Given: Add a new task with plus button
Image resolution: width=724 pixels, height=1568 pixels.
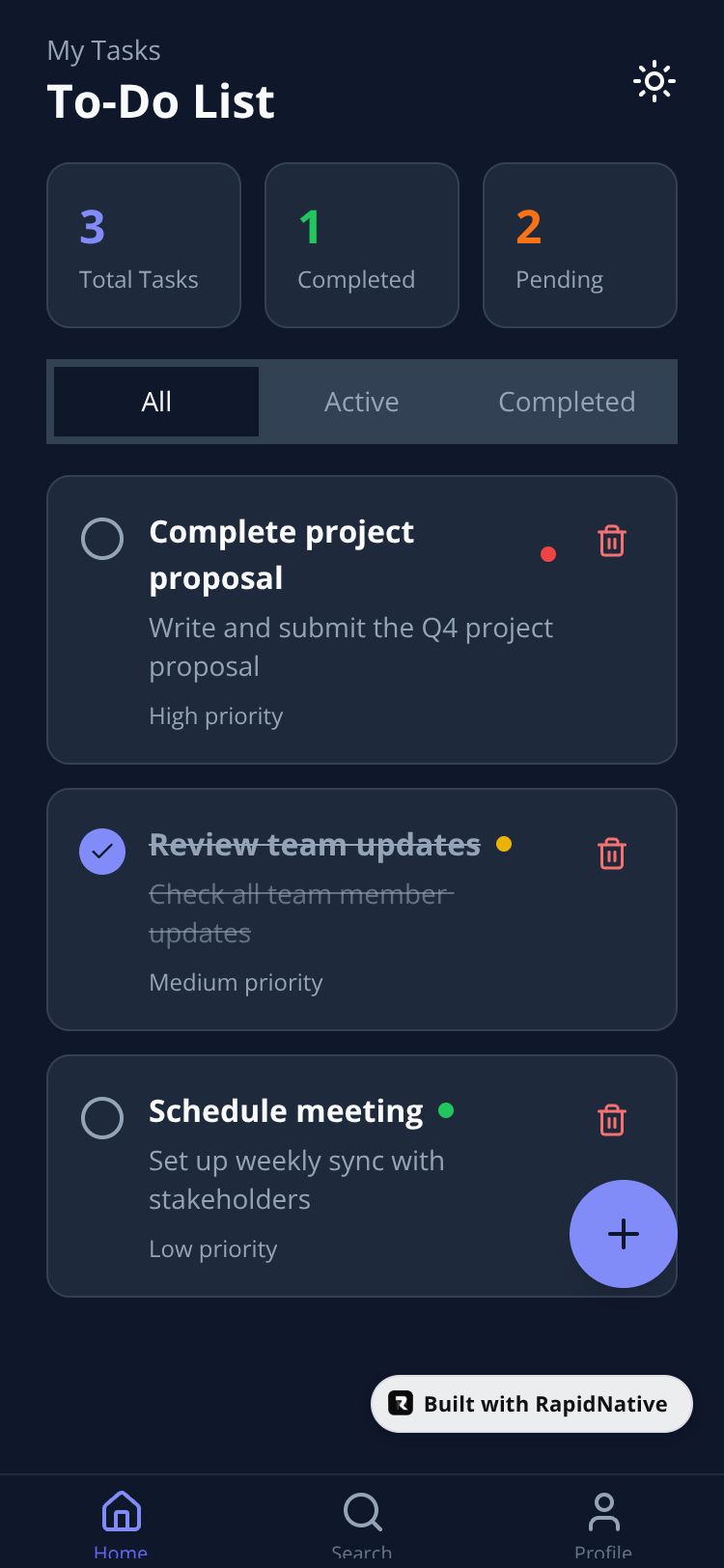Looking at the screenshot, I should [x=624, y=1234].
